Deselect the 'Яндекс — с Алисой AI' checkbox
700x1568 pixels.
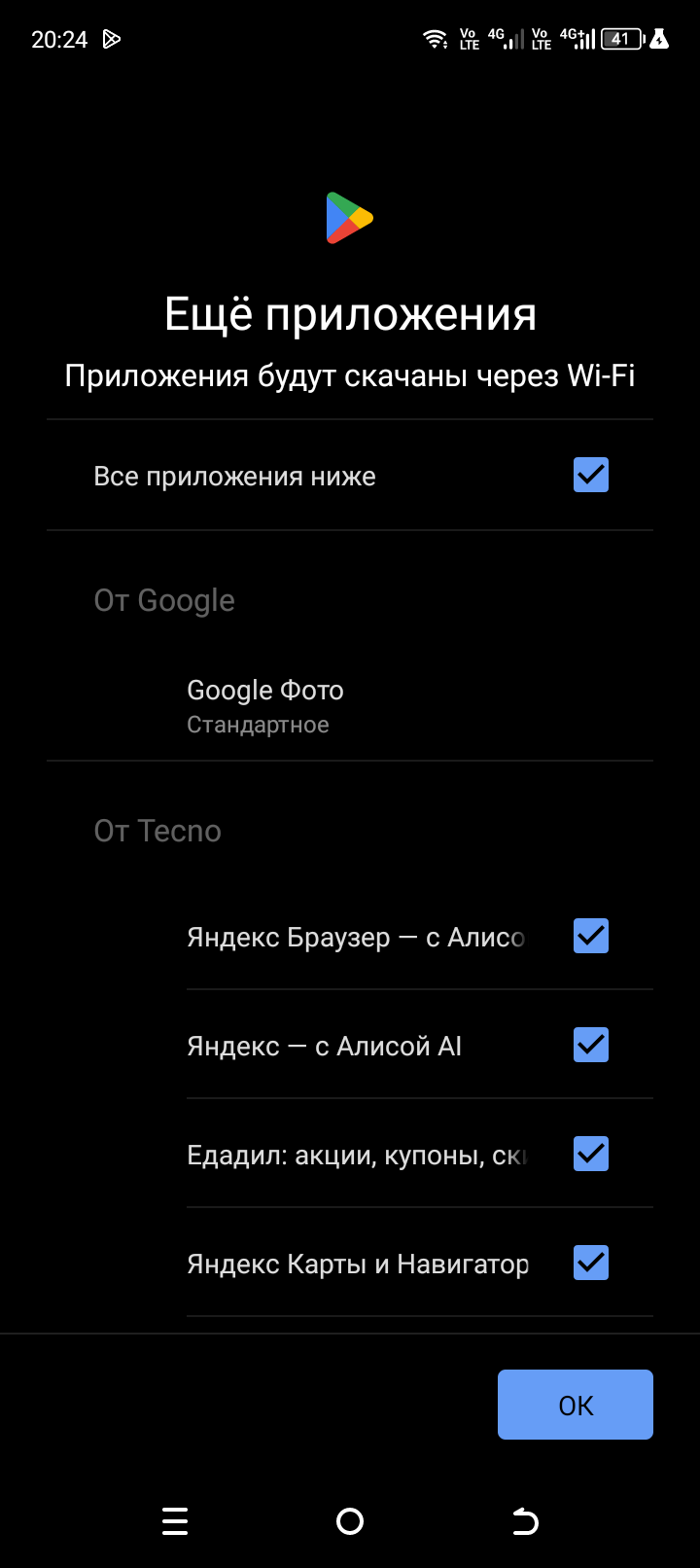590,1046
